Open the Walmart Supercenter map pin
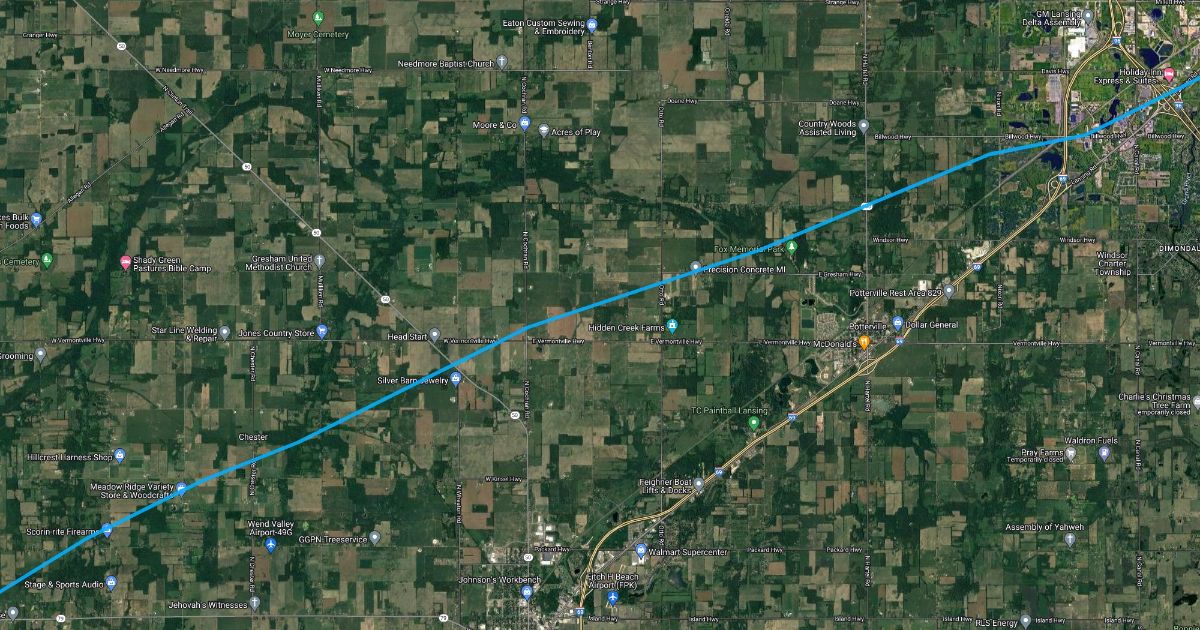This screenshot has width=1200, height=630. (641, 549)
